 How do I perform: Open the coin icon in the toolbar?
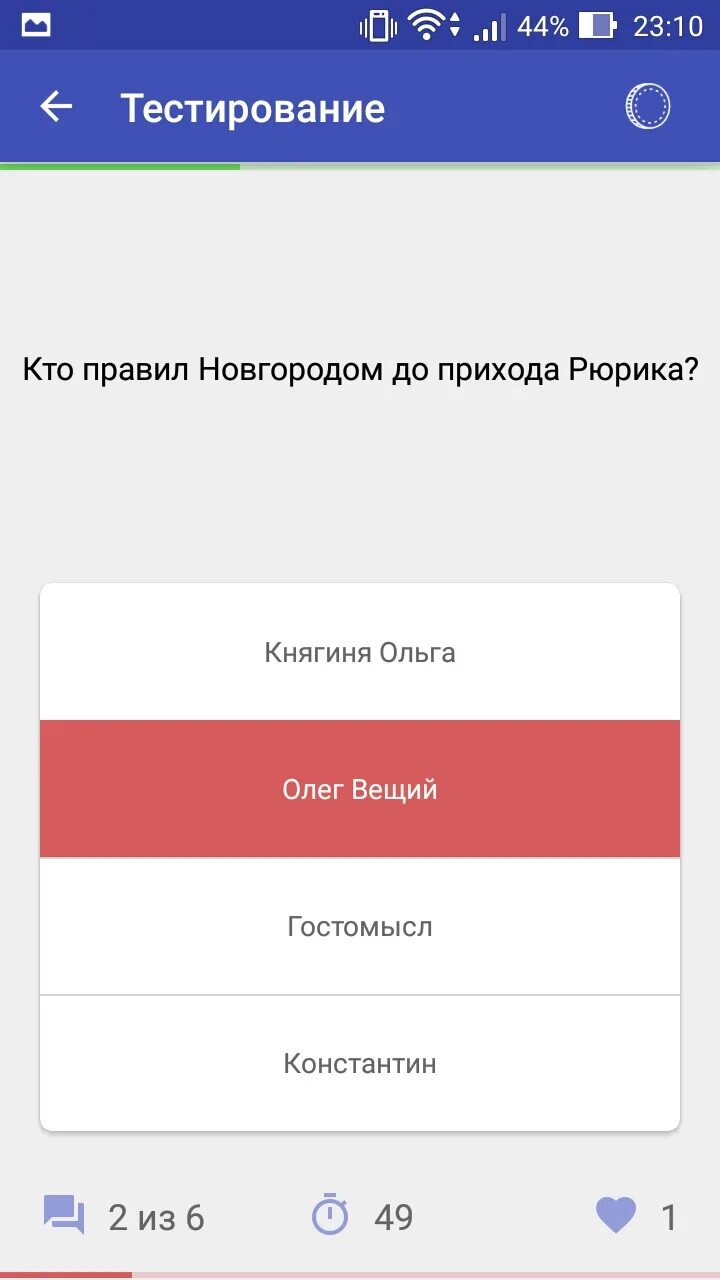pyautogui.click(x=648, y=106)
